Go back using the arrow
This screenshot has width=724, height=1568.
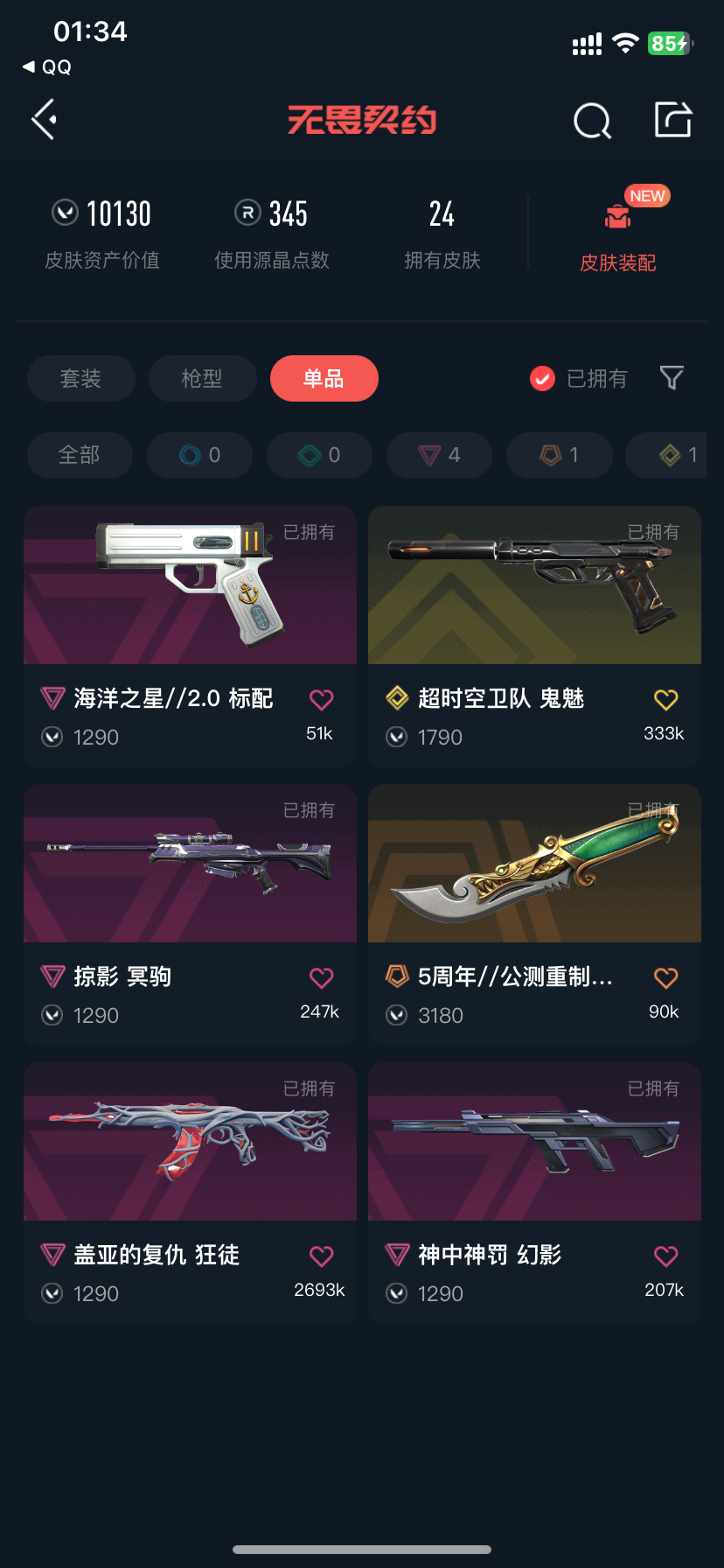click(x=44, y=120)
